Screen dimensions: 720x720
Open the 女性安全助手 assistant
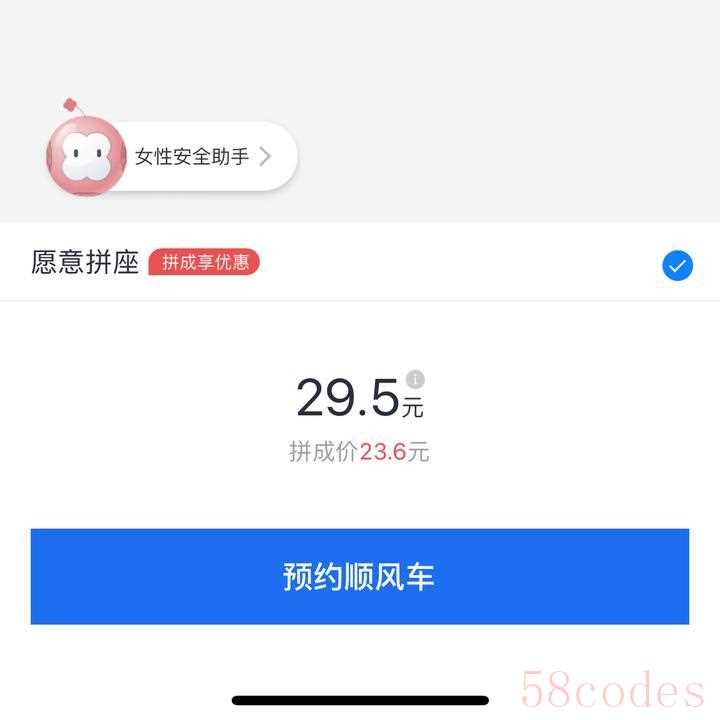tap(190, 157)
